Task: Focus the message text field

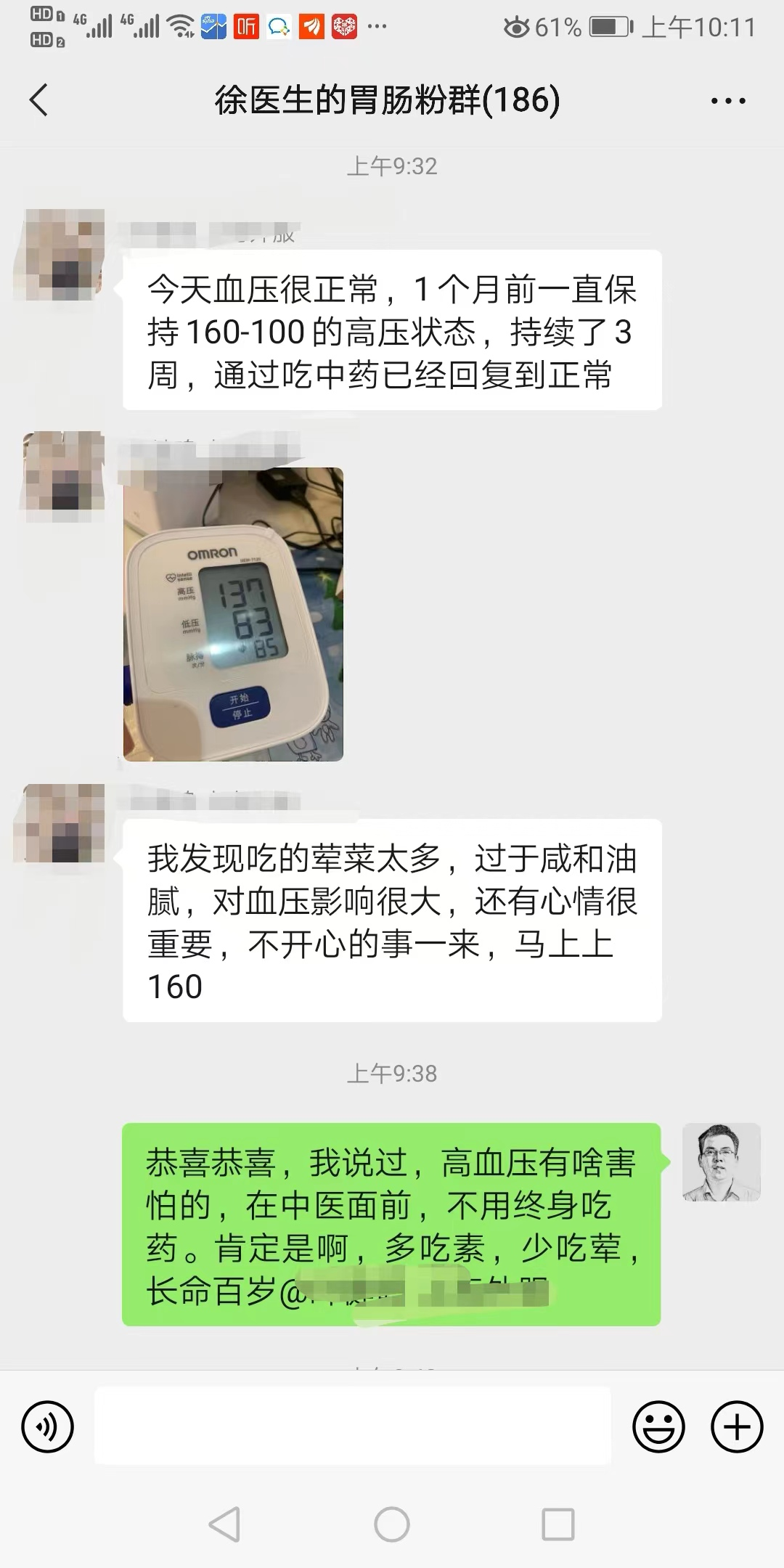Action: coord(353,1425)
